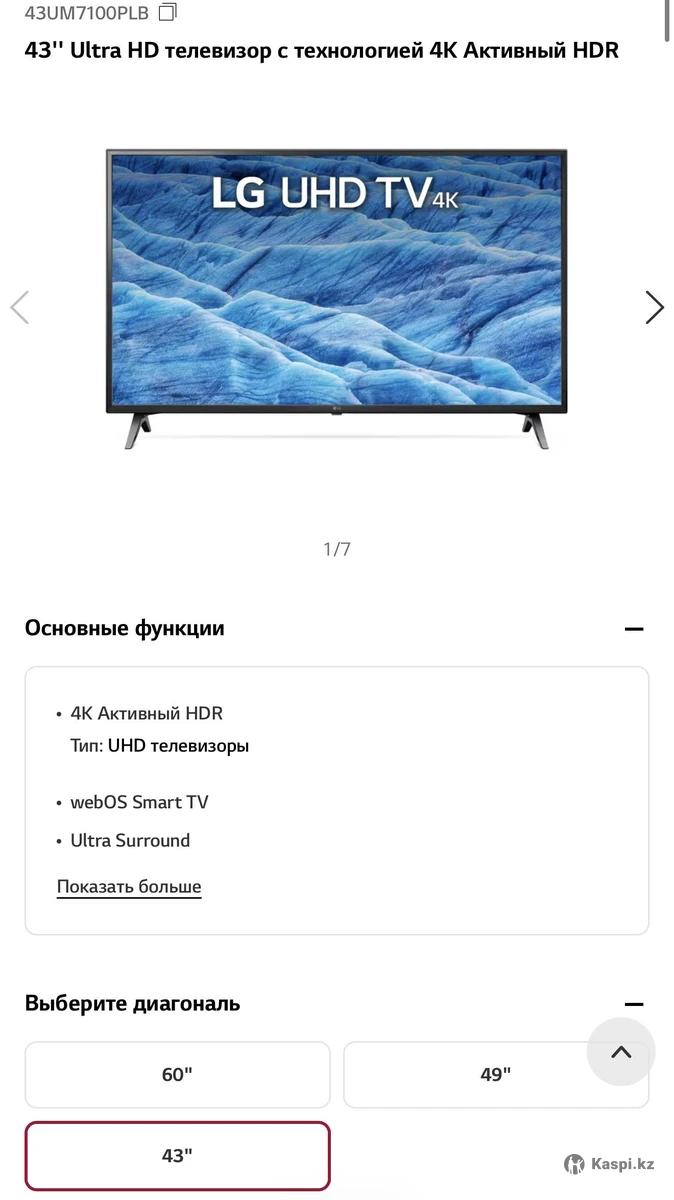This screenshot has height=1200, width=674.
Task: Select the 43" diagonal option
Action: pos(177,1156)
